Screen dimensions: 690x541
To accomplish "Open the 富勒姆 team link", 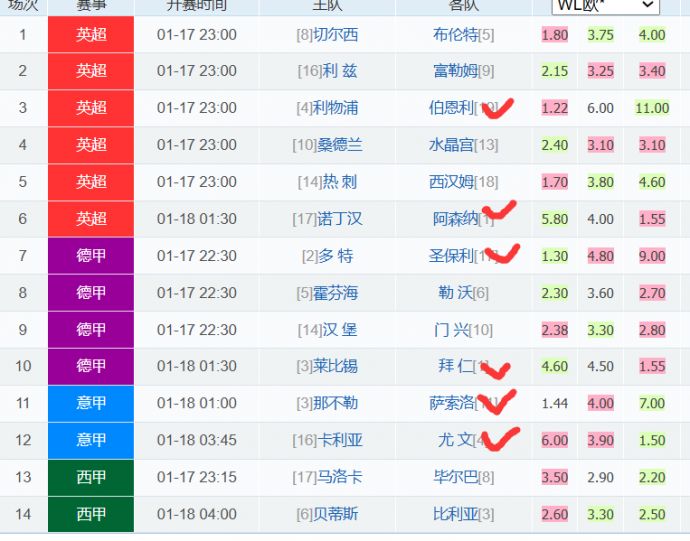I will coord(456,71).
